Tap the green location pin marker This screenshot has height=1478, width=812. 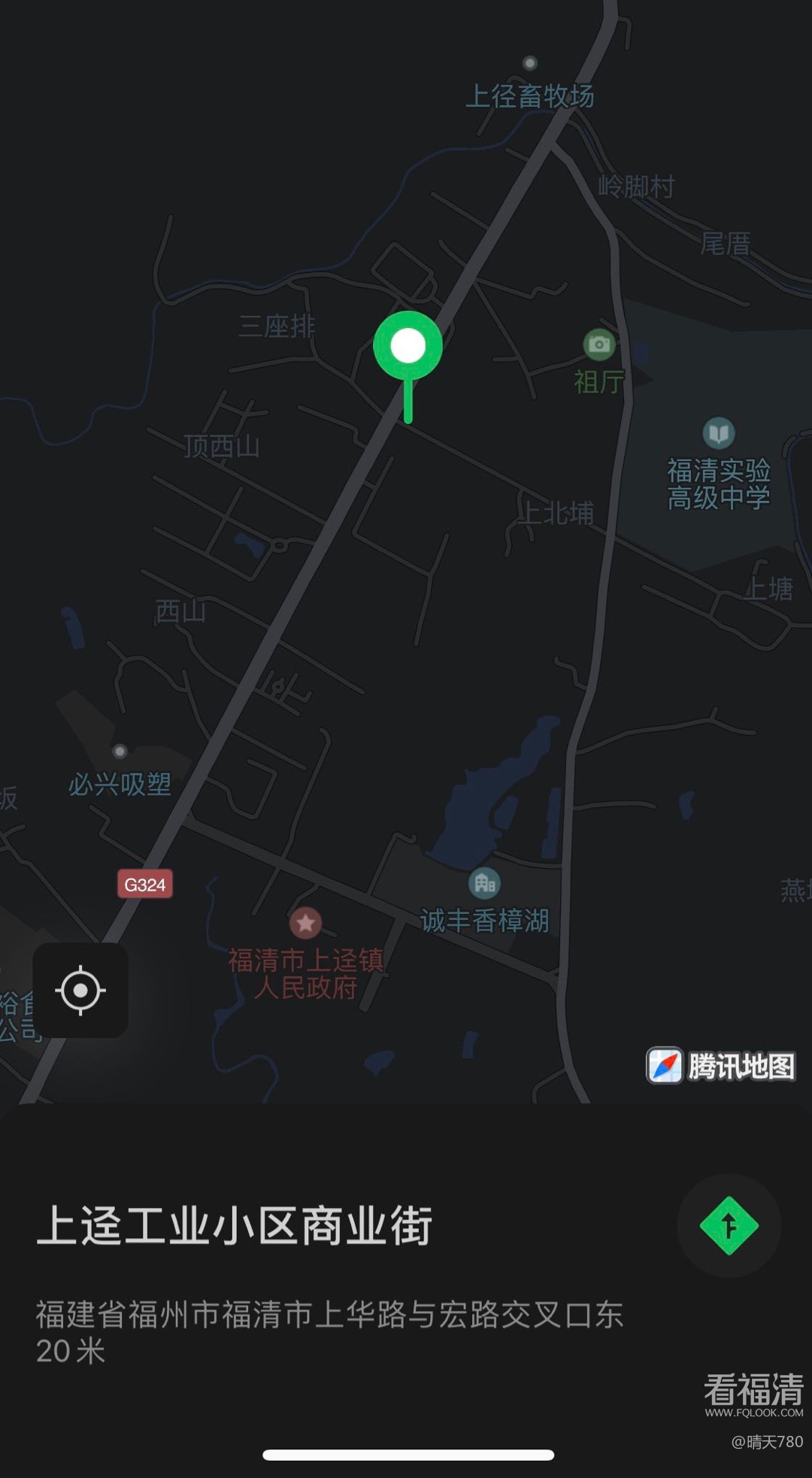point(408,347)
